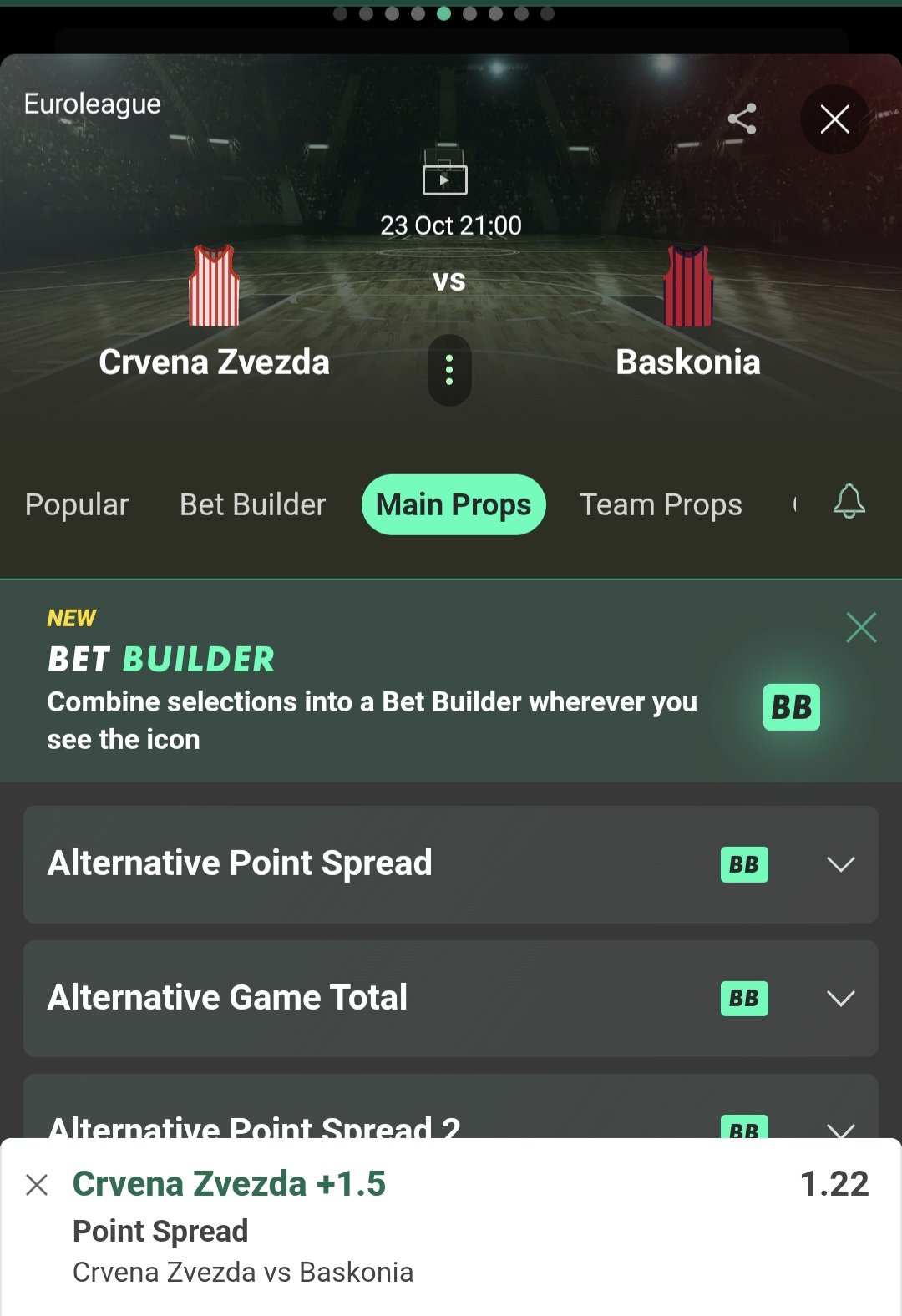Expand the Alternative Game Total market

click(840, 998)
